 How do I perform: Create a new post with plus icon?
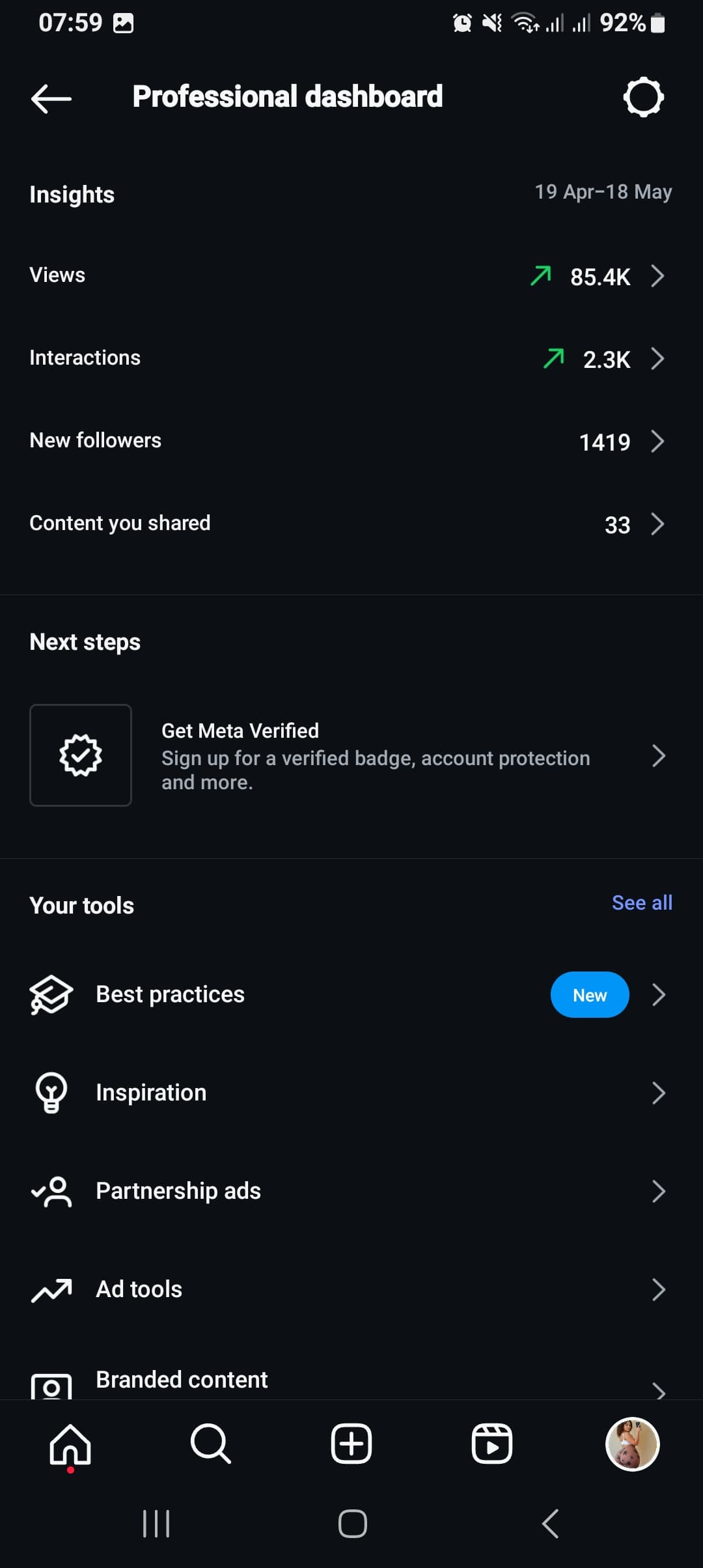(351, 1444)
